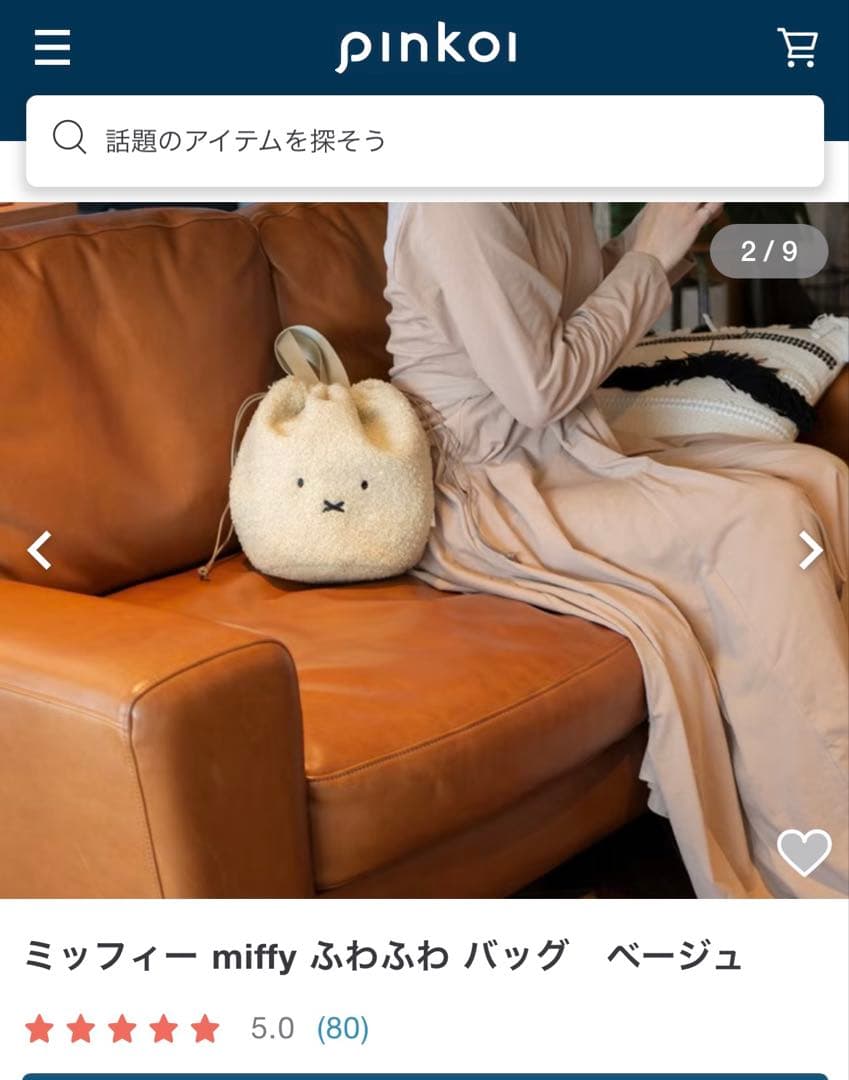Viewport: 849px width, 1080px height.
Task: Add the Miffy bag to favorites
Action: coord(804,852)
